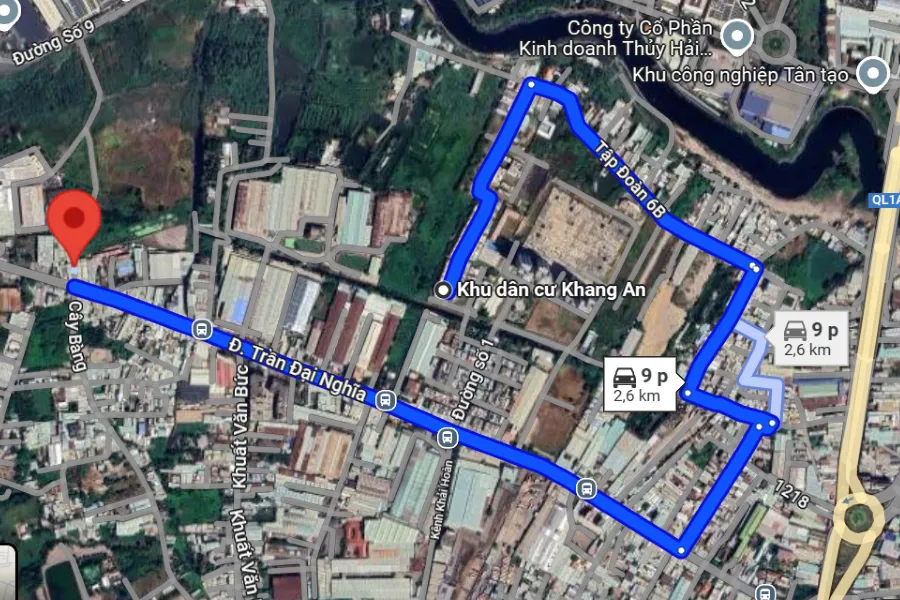The image size is (900, 600).
Task: Tap the Khu dân cư Khang An start point
Action: (x=443, y=290)
